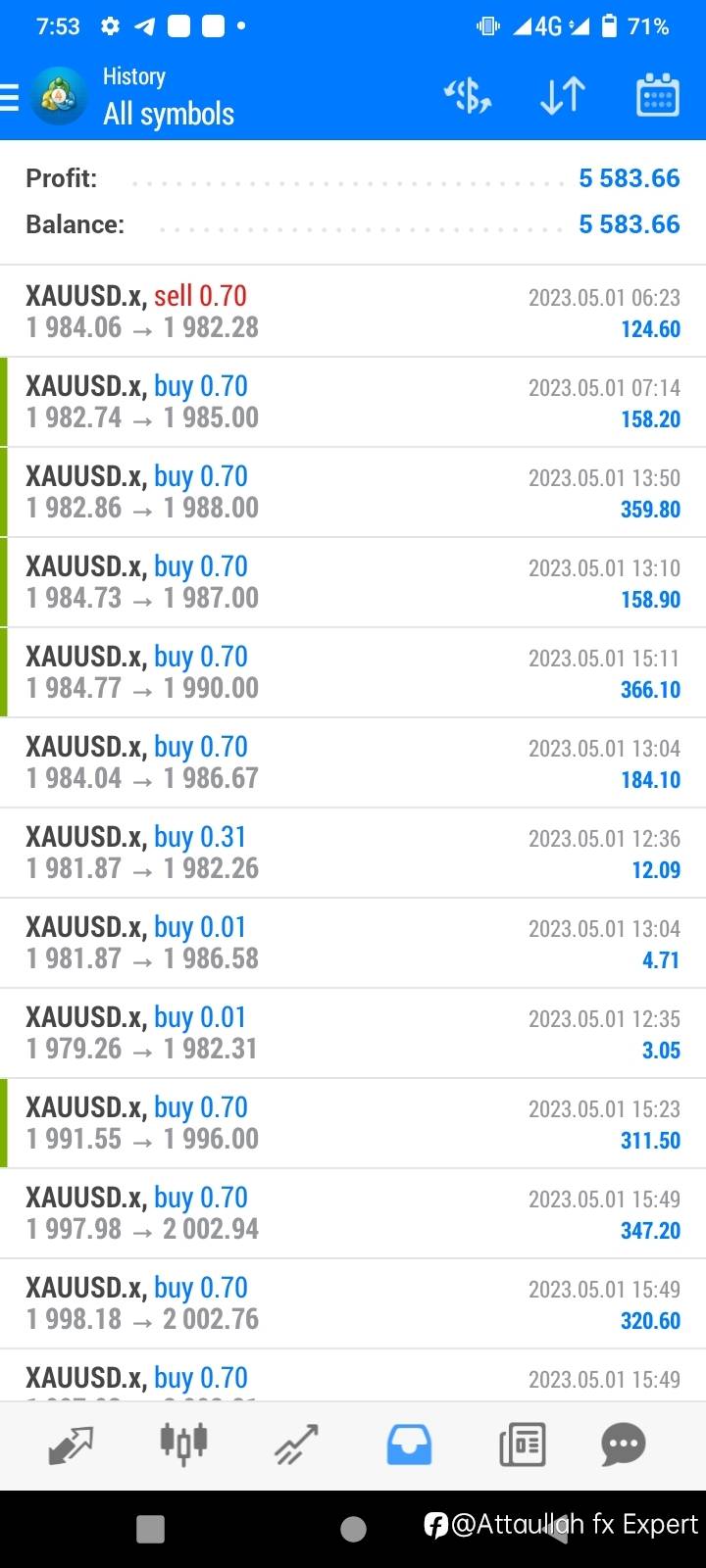Open the buy trade closed at 13:10
706x1568 pixels.
(353, 582)
